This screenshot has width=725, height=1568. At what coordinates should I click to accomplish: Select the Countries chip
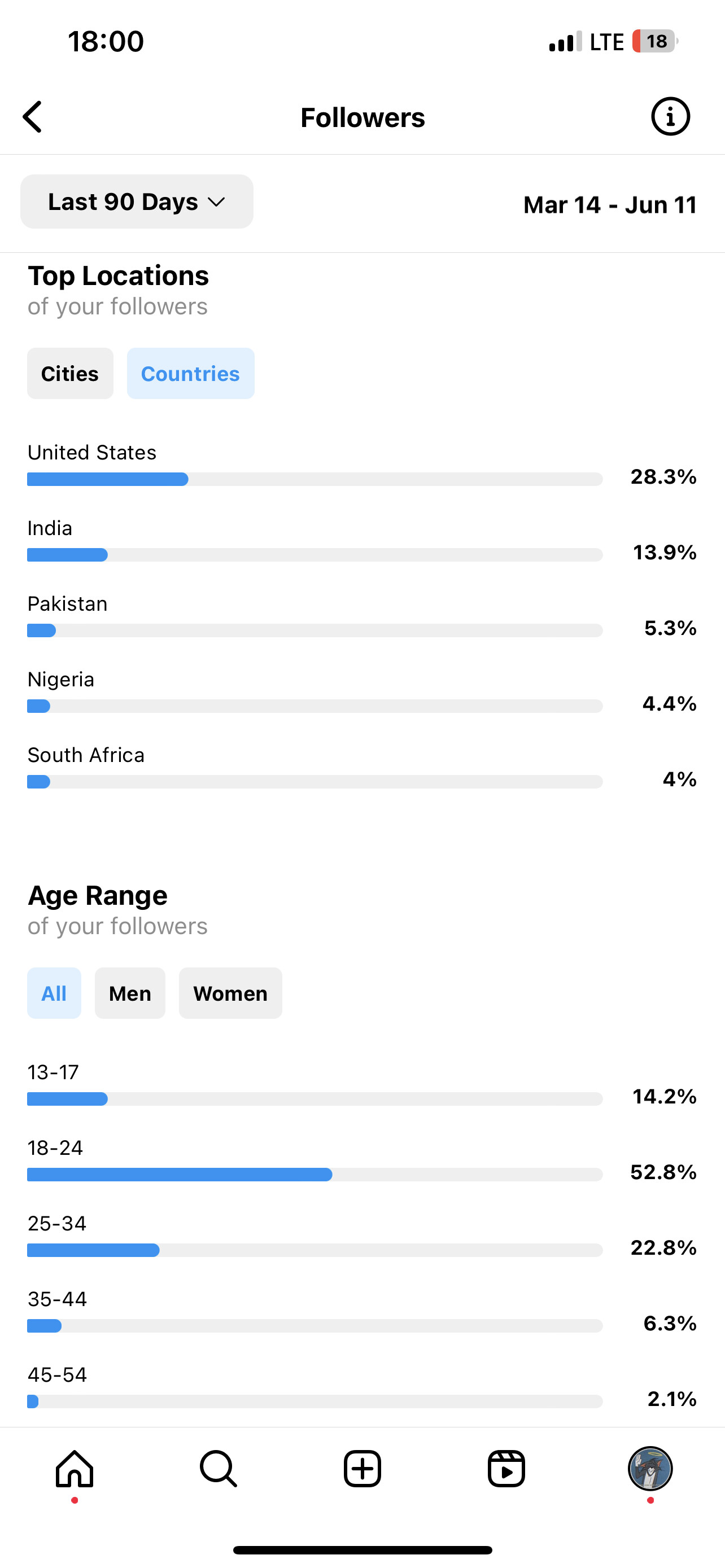click(x=190, y=374)
